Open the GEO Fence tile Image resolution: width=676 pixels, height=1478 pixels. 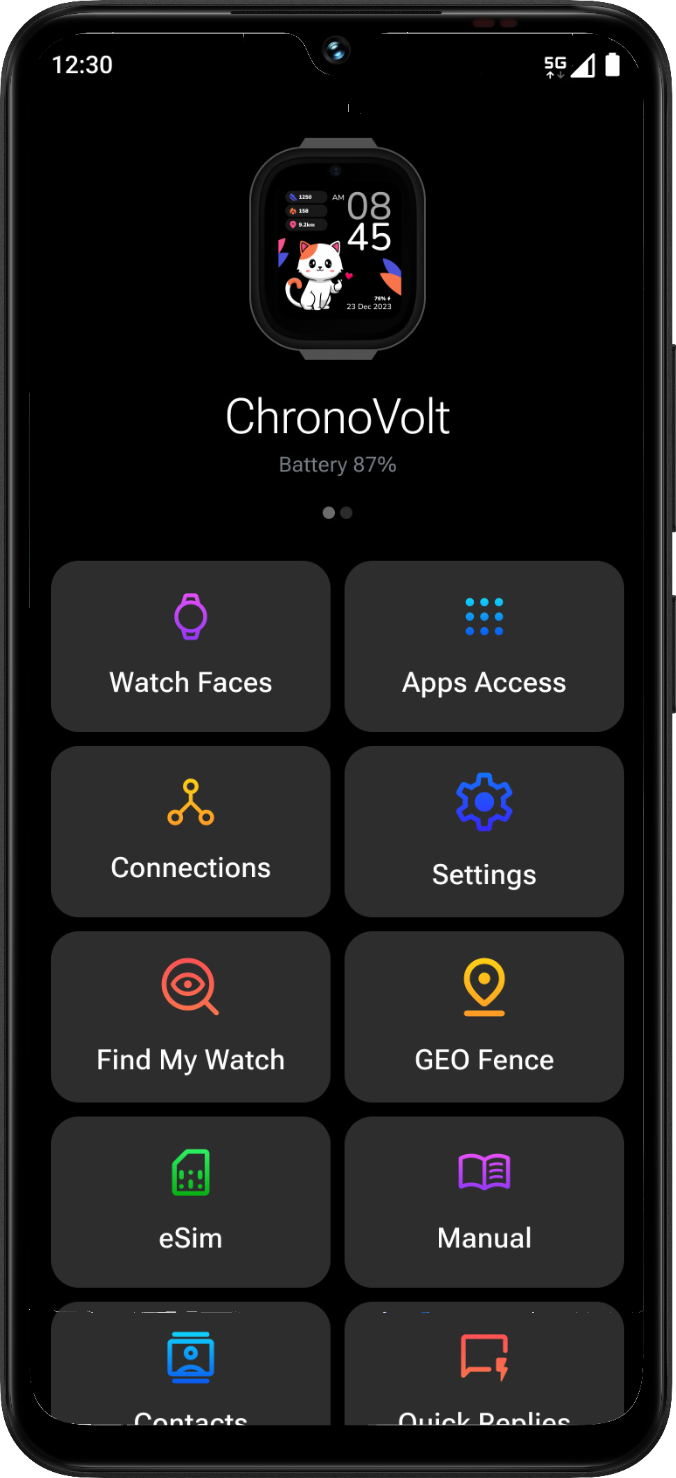coord(484,1016)
